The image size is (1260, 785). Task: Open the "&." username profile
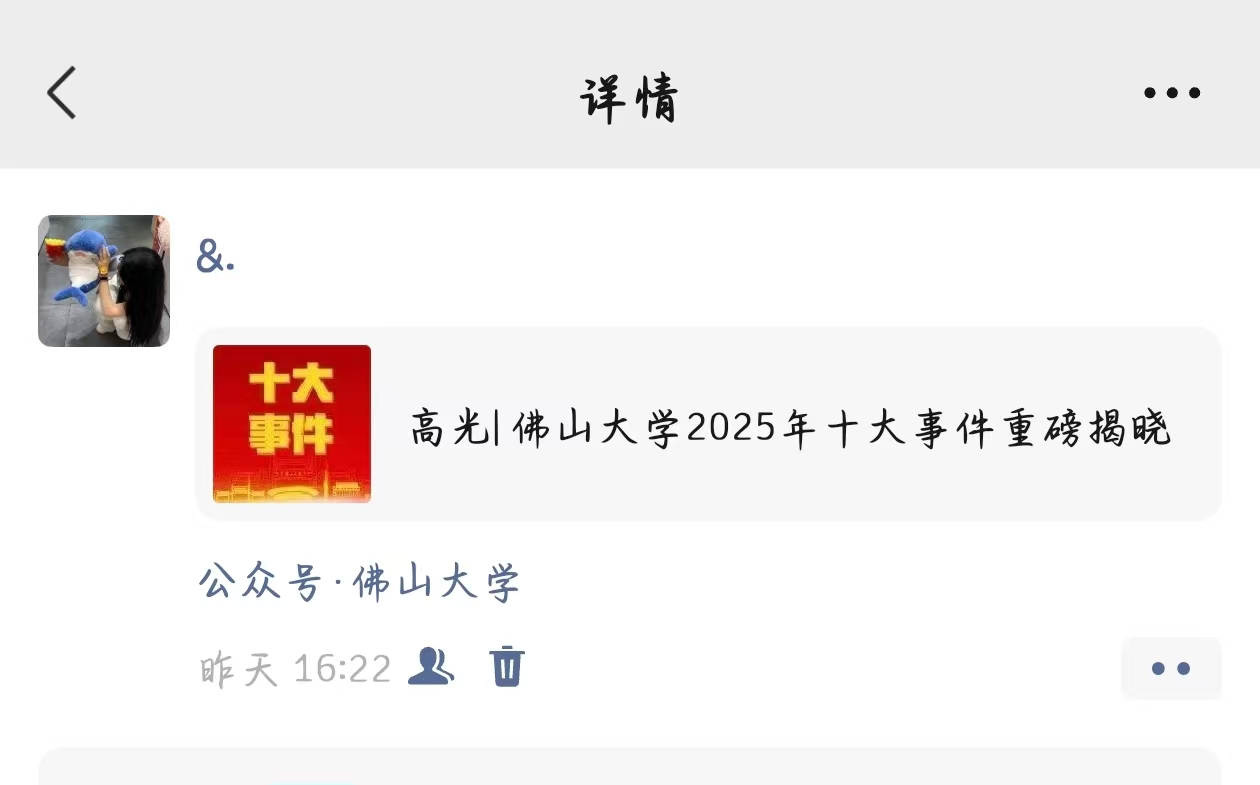click(216, 258)
